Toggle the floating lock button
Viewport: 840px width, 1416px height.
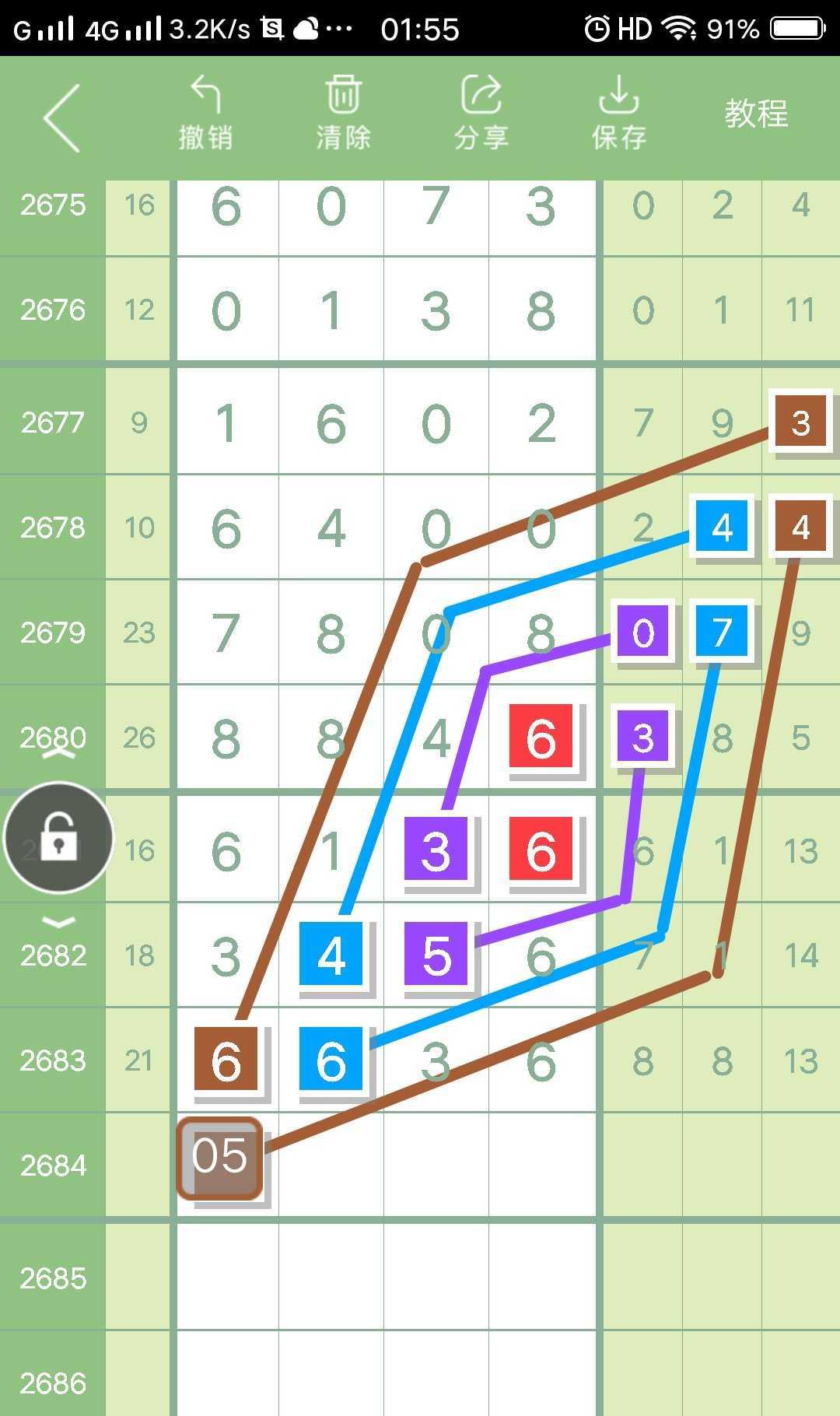point(59,838)
